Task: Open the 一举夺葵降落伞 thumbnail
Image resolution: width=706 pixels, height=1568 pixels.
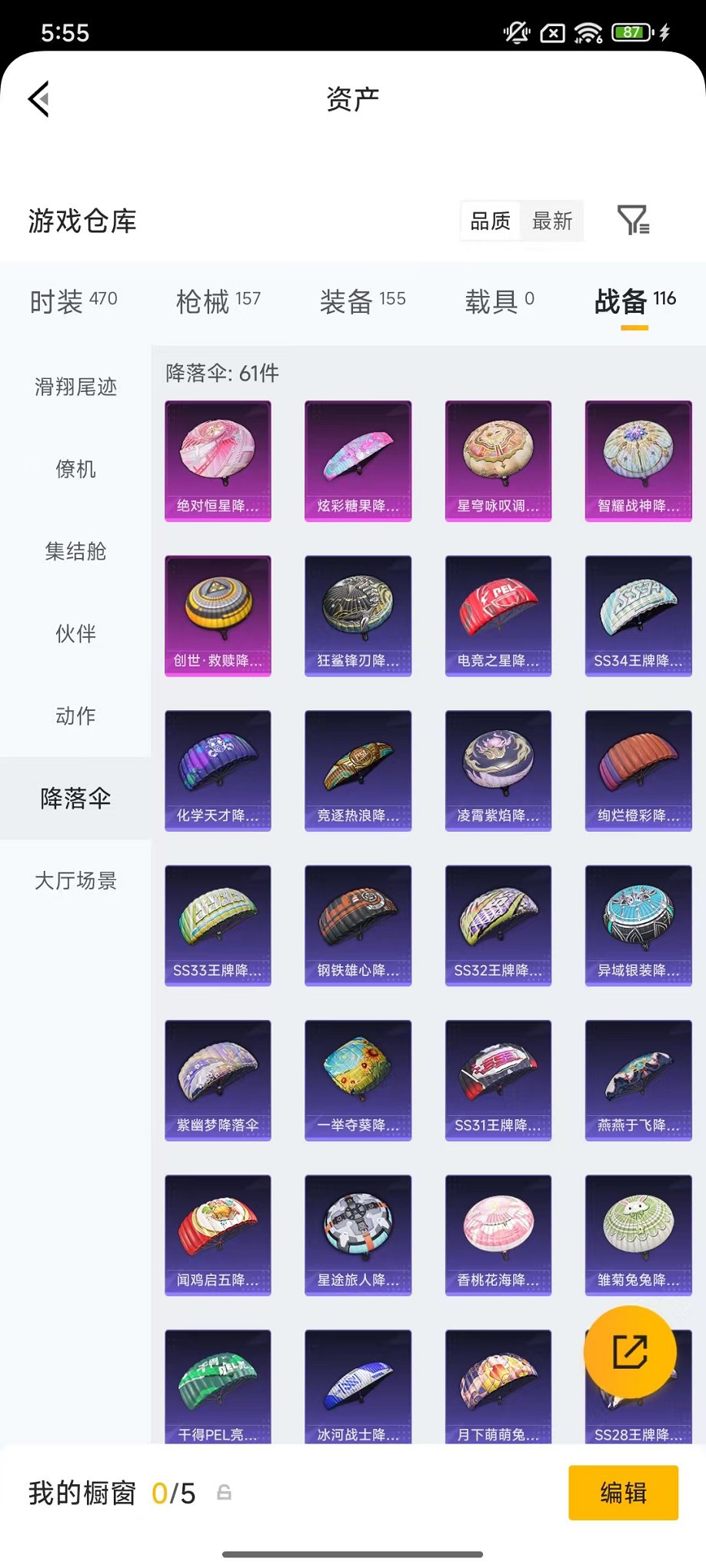Action: pyautogui.click(x=358, y=1080)
